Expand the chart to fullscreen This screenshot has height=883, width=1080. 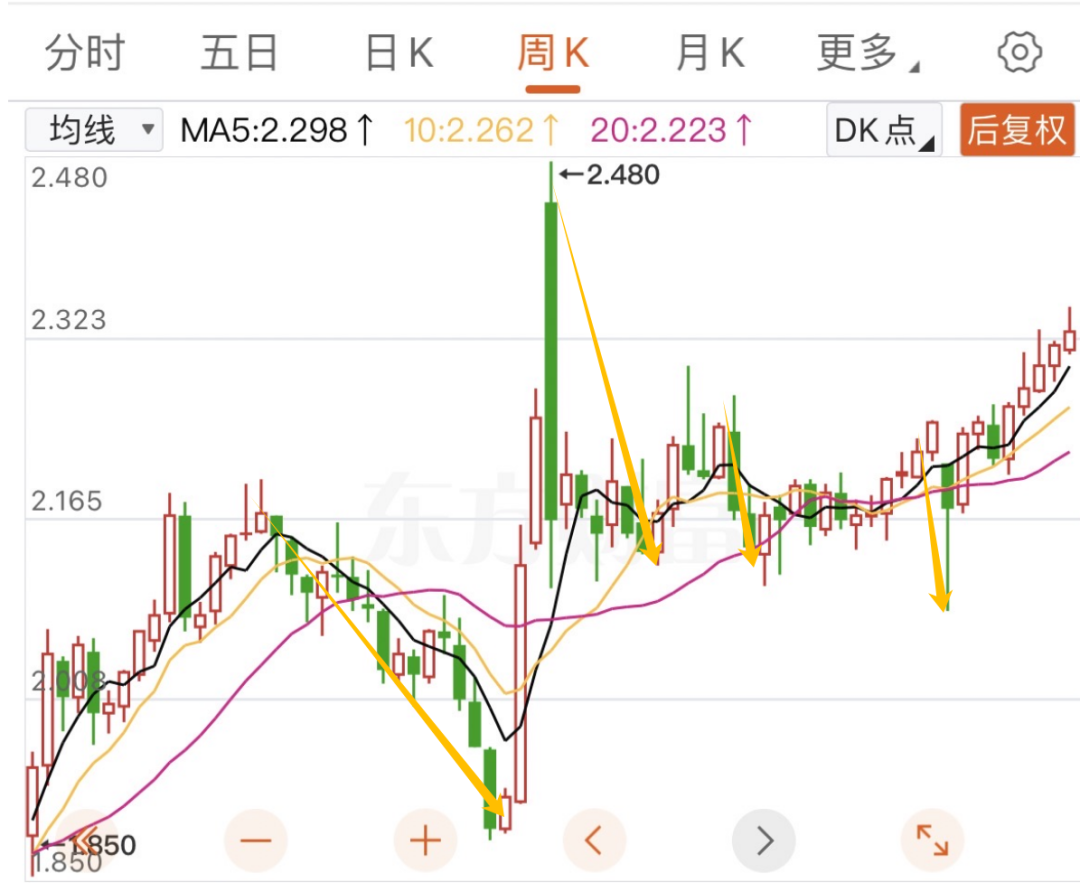[932, 840]
